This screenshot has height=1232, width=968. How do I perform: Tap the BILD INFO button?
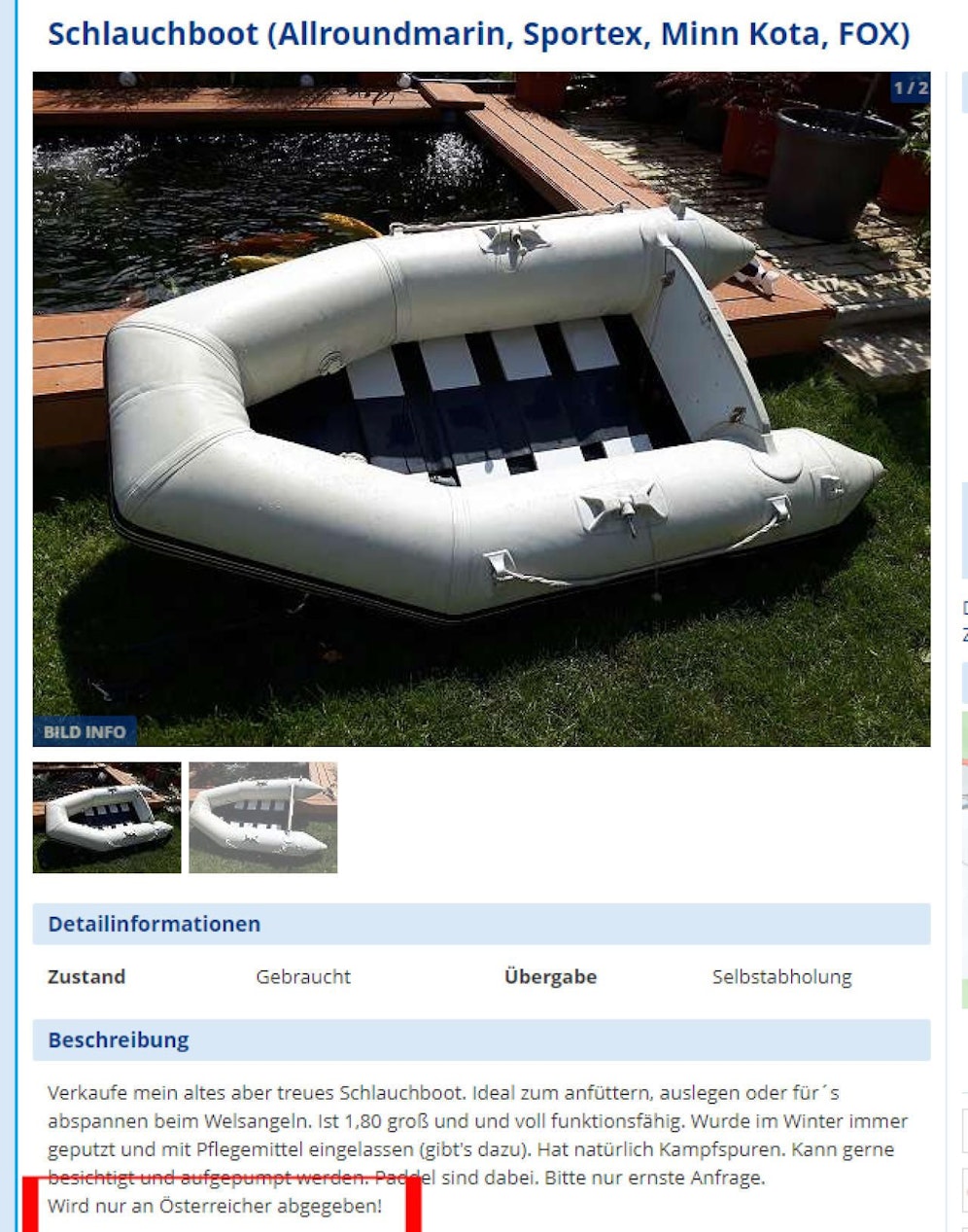point(85,732)
